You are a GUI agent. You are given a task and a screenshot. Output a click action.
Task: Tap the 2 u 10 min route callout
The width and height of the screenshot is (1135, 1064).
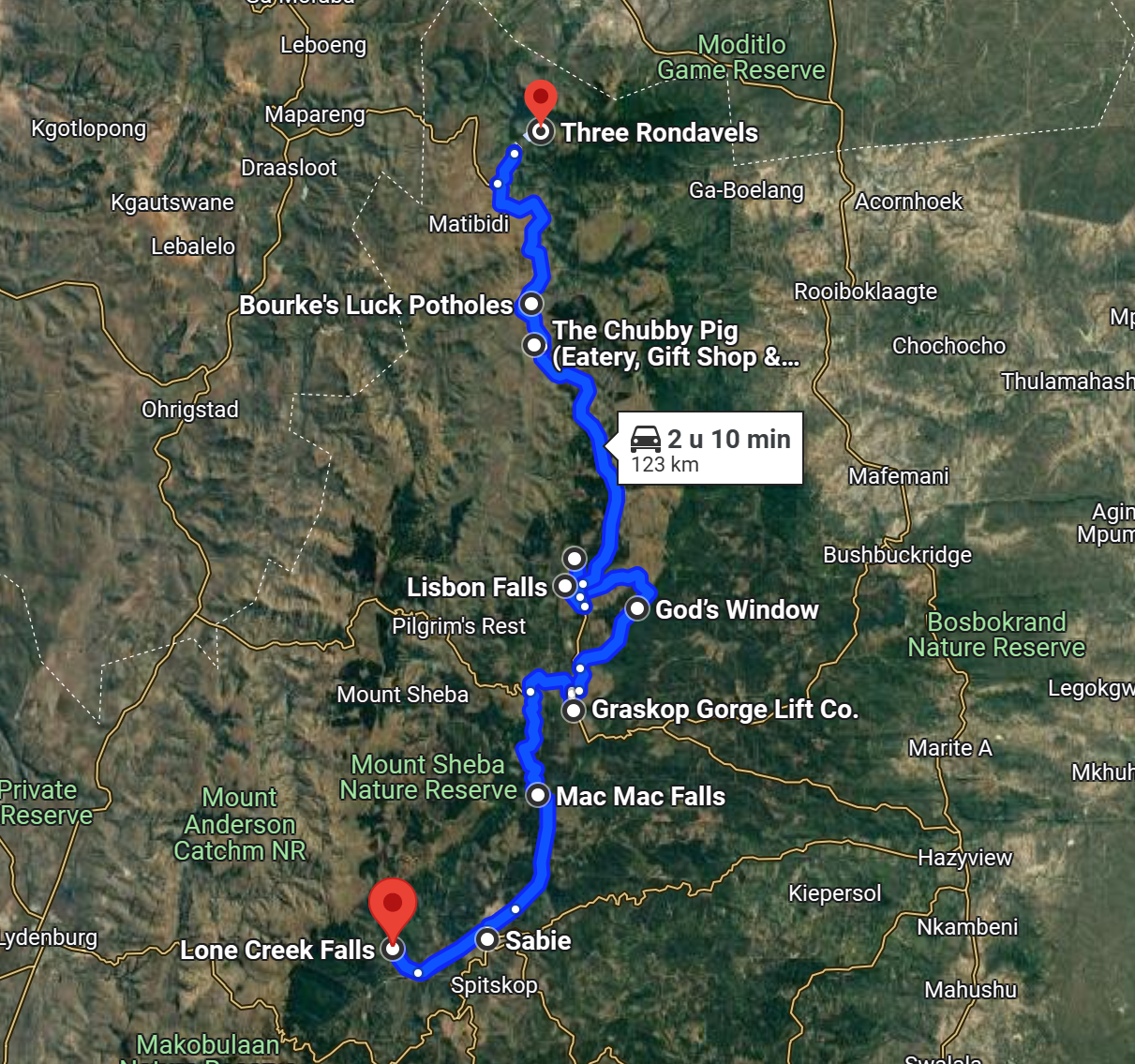pos(710,448)
